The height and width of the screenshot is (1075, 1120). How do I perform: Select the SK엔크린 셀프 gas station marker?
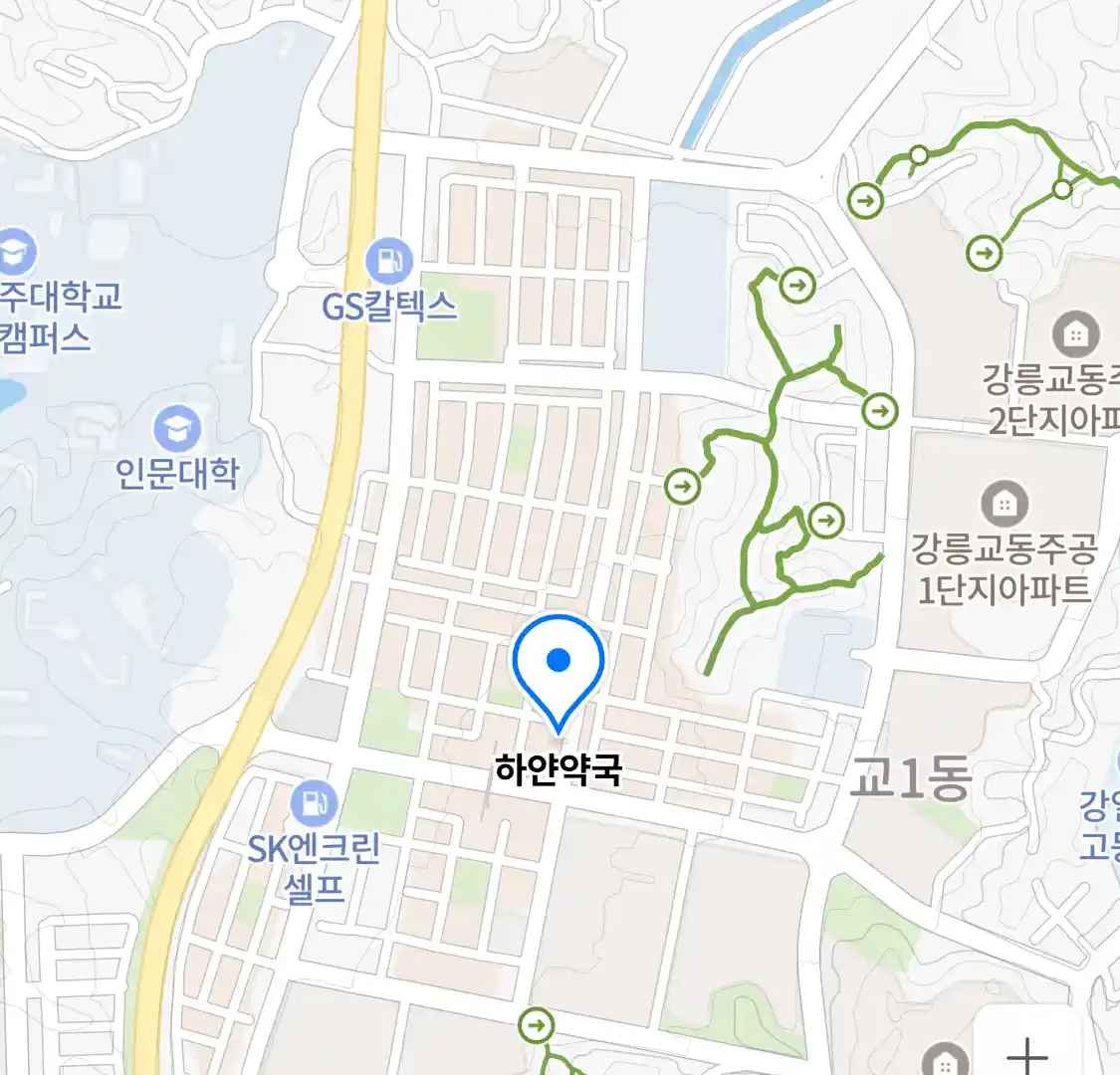[314, 802]
